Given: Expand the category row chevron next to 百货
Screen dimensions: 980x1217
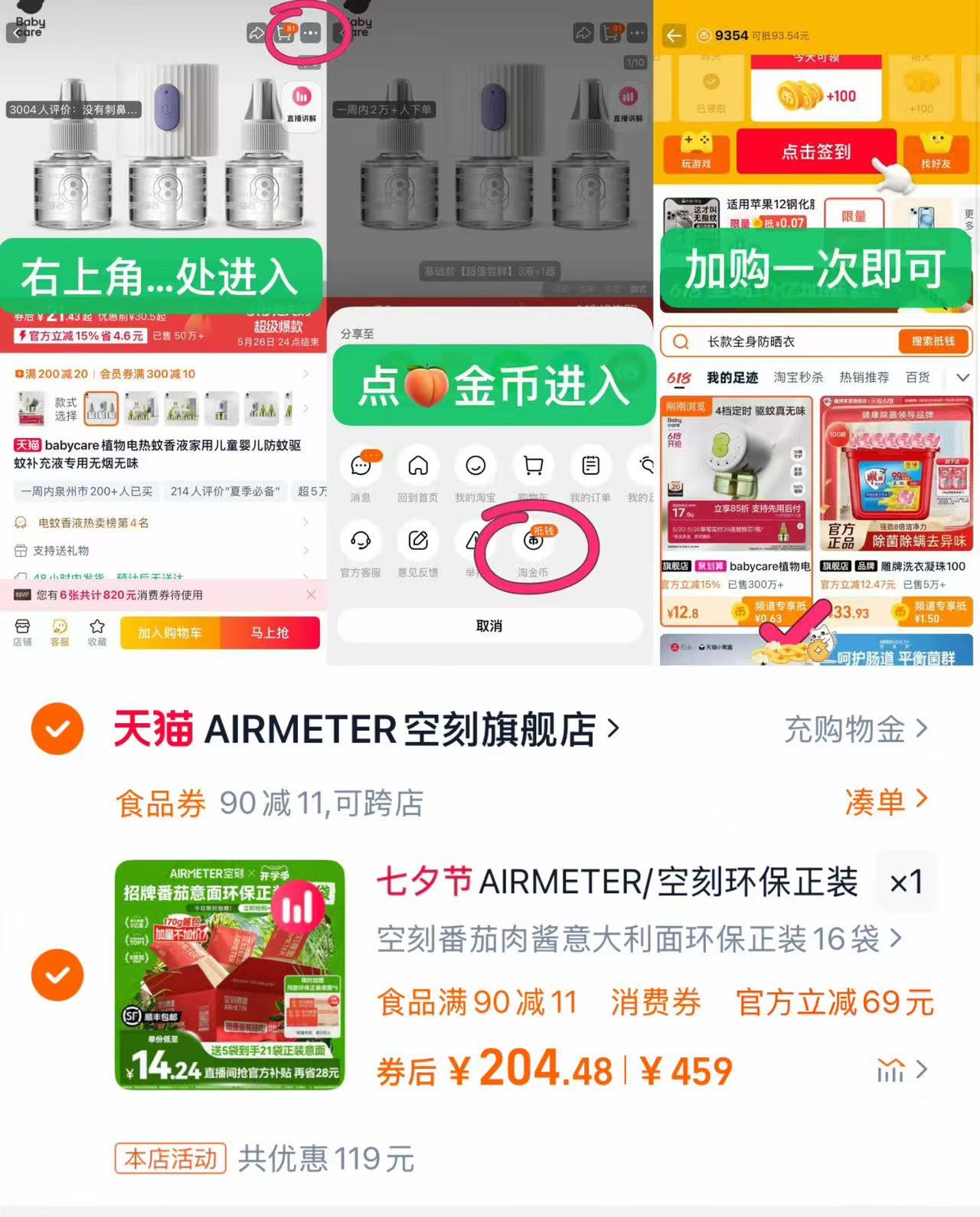Looking at the screenshot, I should [x=963, y=377].
